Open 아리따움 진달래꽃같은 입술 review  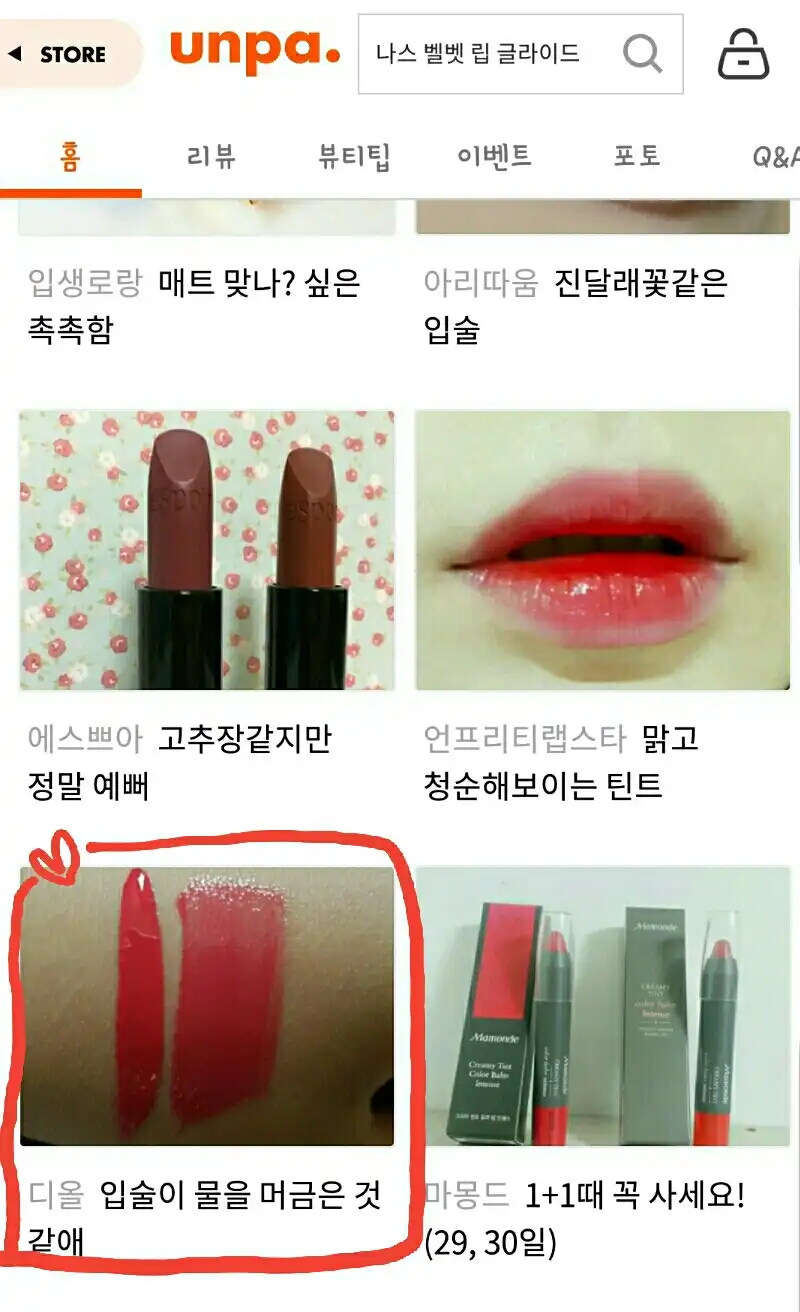(575, 305)
